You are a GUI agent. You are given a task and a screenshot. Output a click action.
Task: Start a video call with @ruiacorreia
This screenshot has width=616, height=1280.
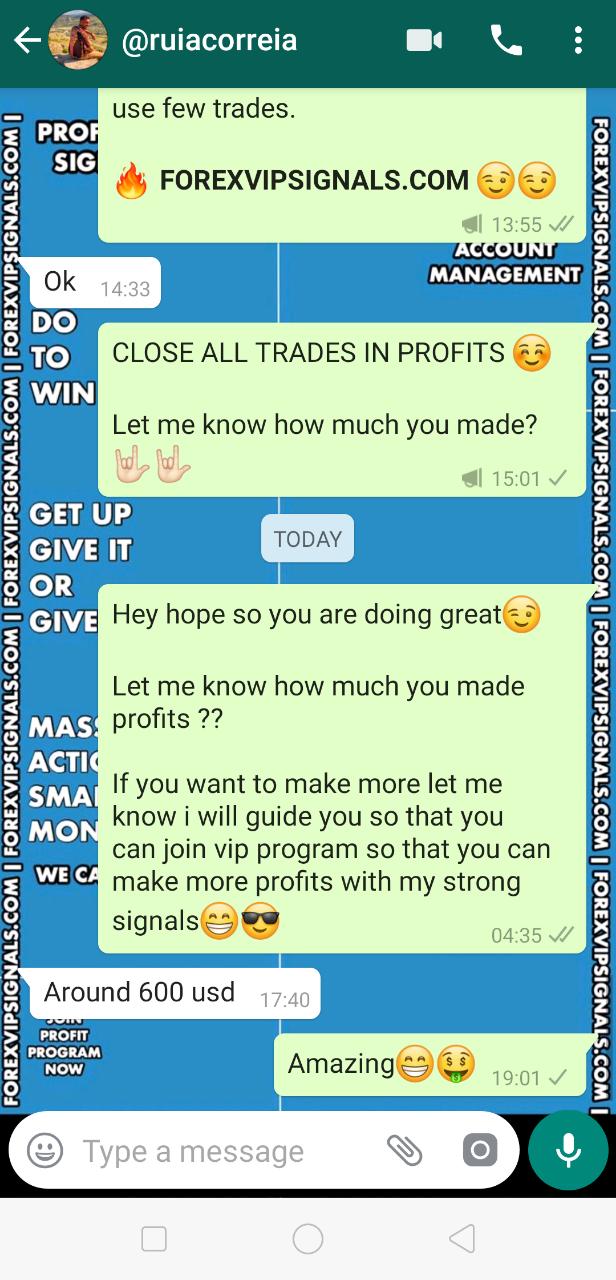pyautogui.click(x=424, y=41)
